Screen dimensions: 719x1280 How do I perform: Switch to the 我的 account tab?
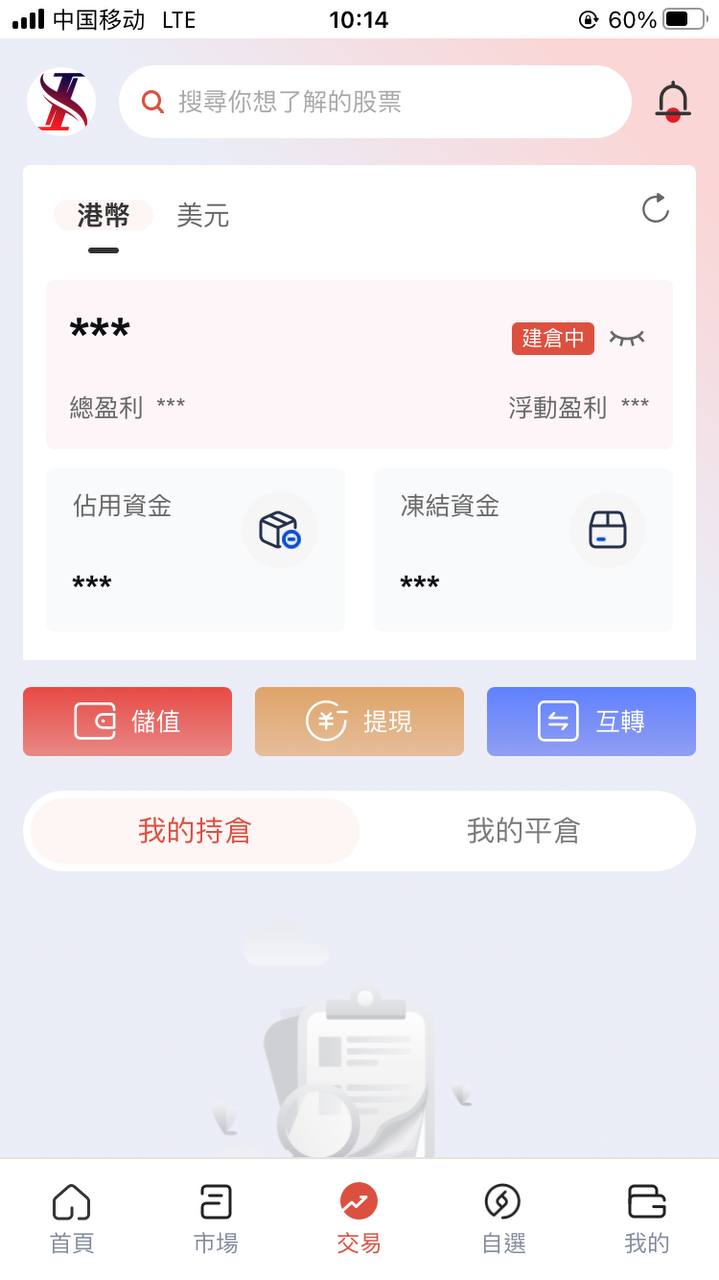click(646, 1218)
